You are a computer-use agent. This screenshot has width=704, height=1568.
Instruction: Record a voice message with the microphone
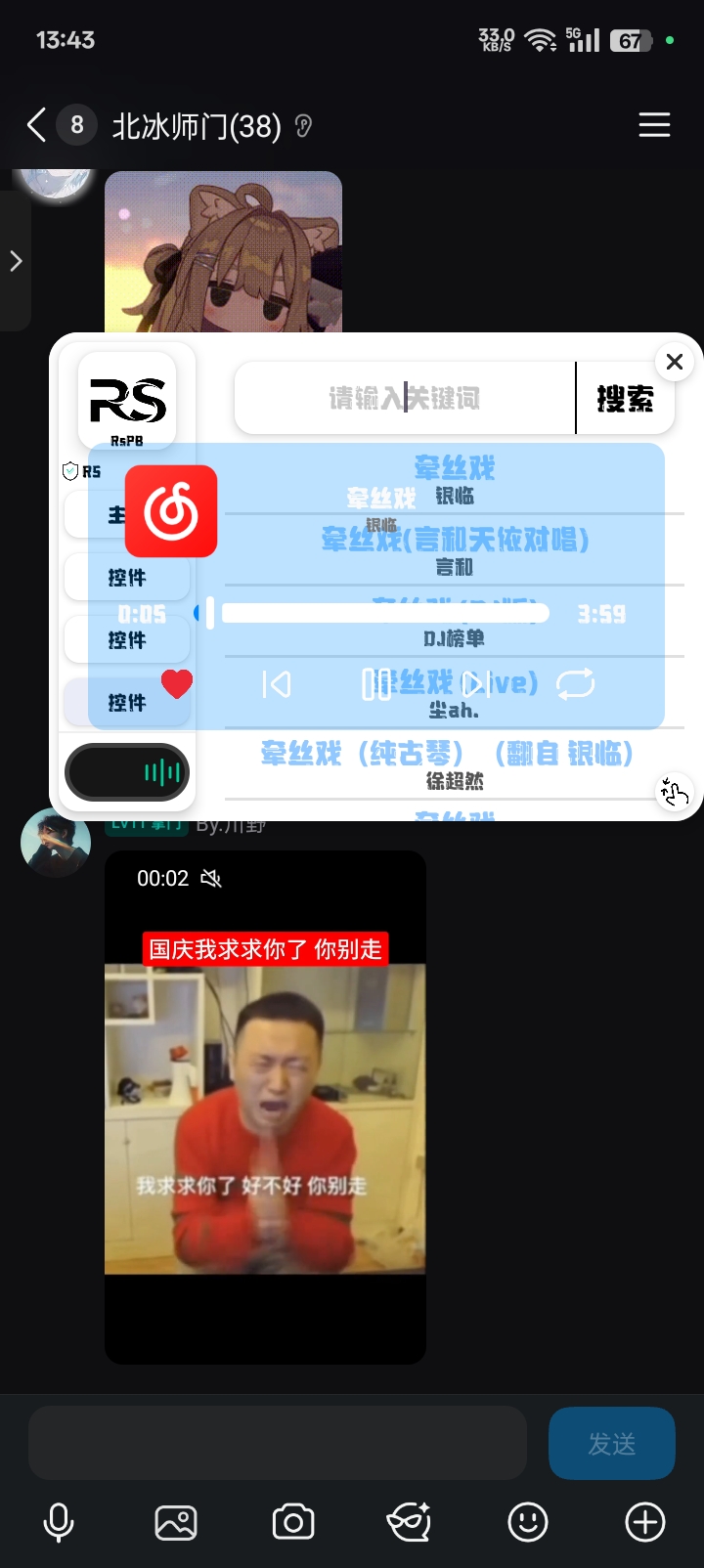tap(59, 1522)
